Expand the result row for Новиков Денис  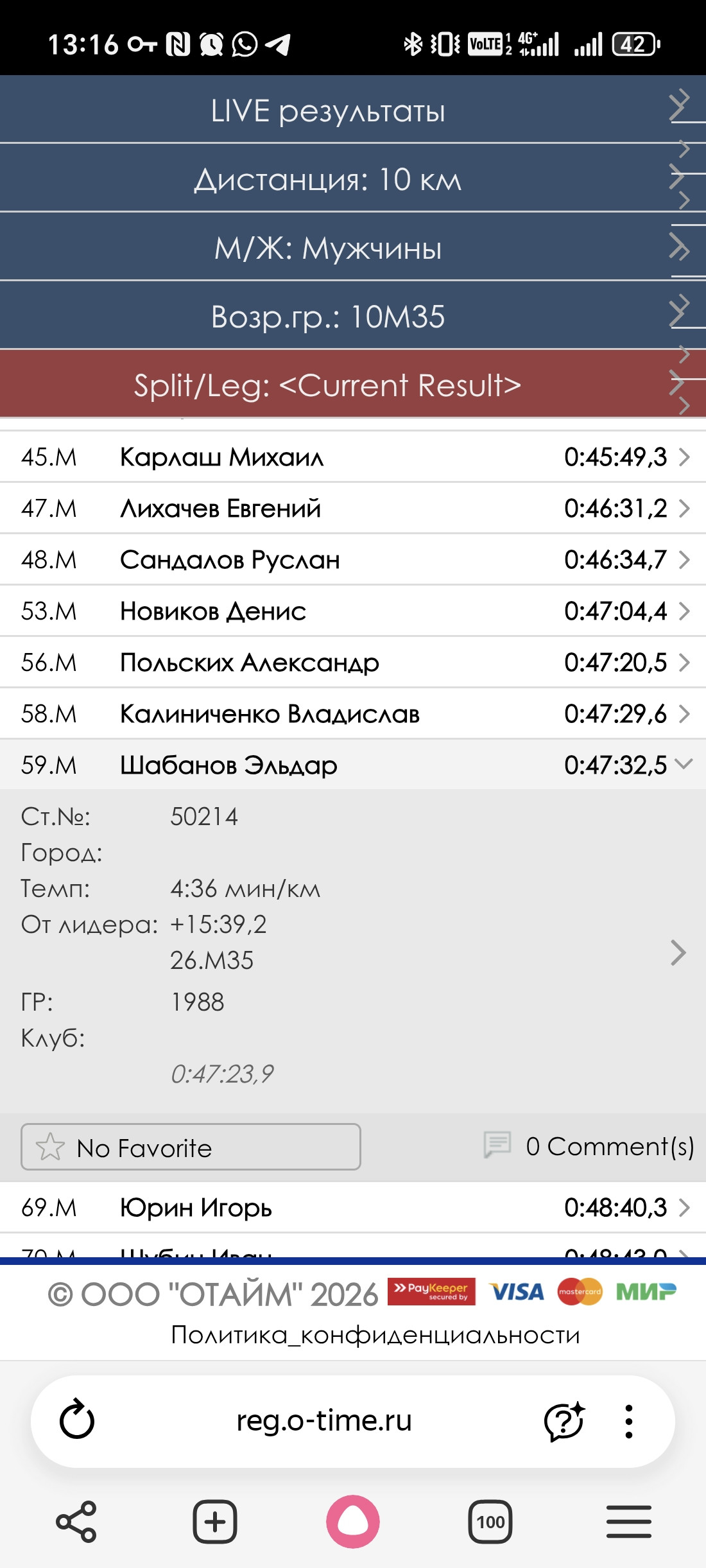tap(353, 611)
